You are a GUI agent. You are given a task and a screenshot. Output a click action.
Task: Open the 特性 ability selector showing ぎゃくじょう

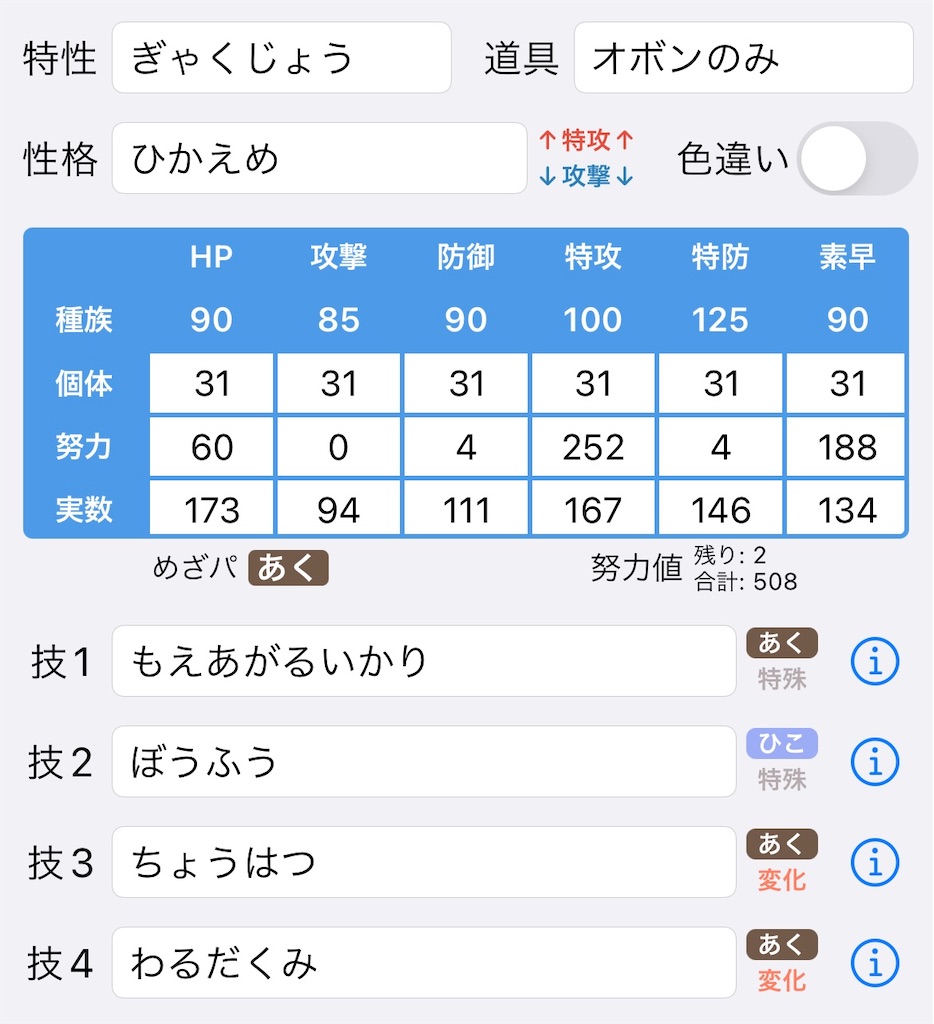coord(282,57)
